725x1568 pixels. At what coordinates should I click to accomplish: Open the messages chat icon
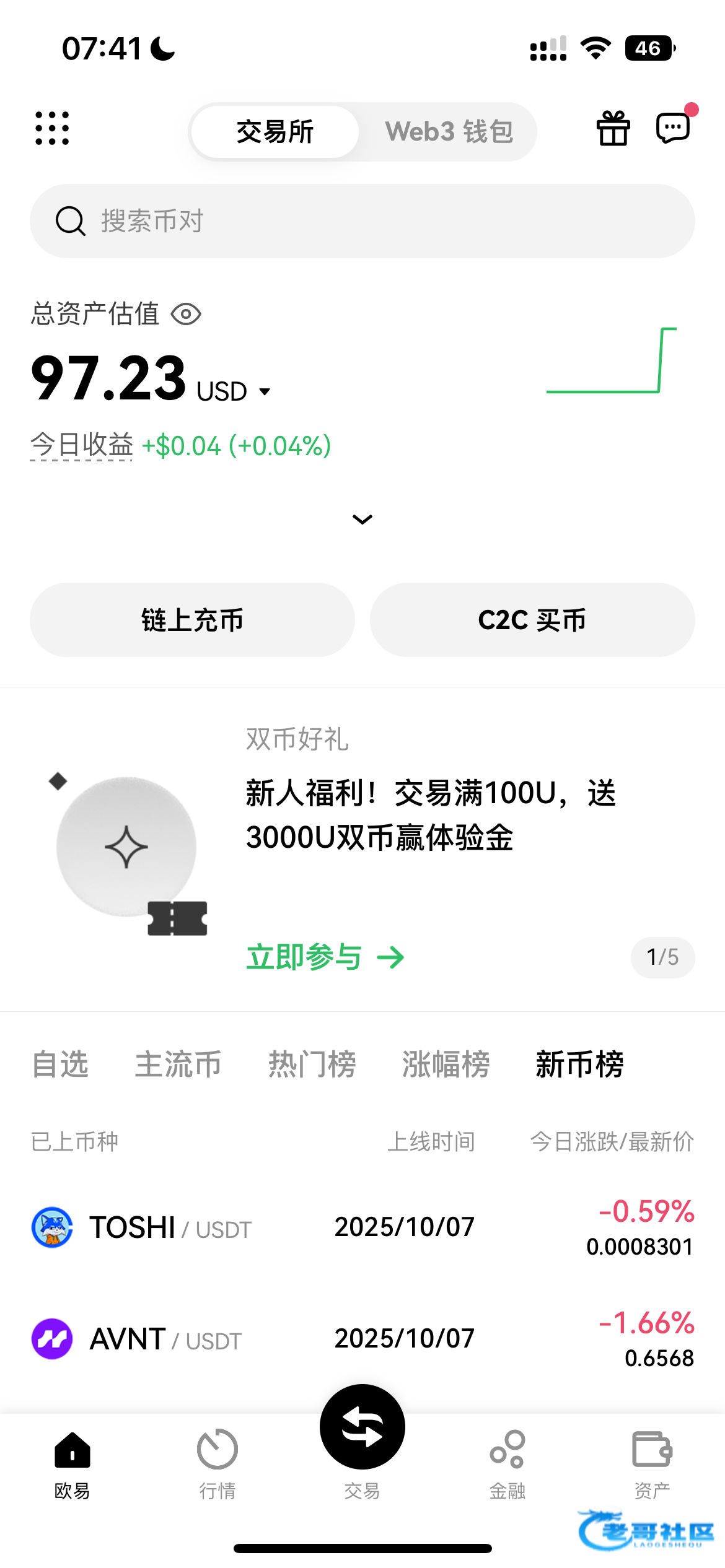point(672,129)
